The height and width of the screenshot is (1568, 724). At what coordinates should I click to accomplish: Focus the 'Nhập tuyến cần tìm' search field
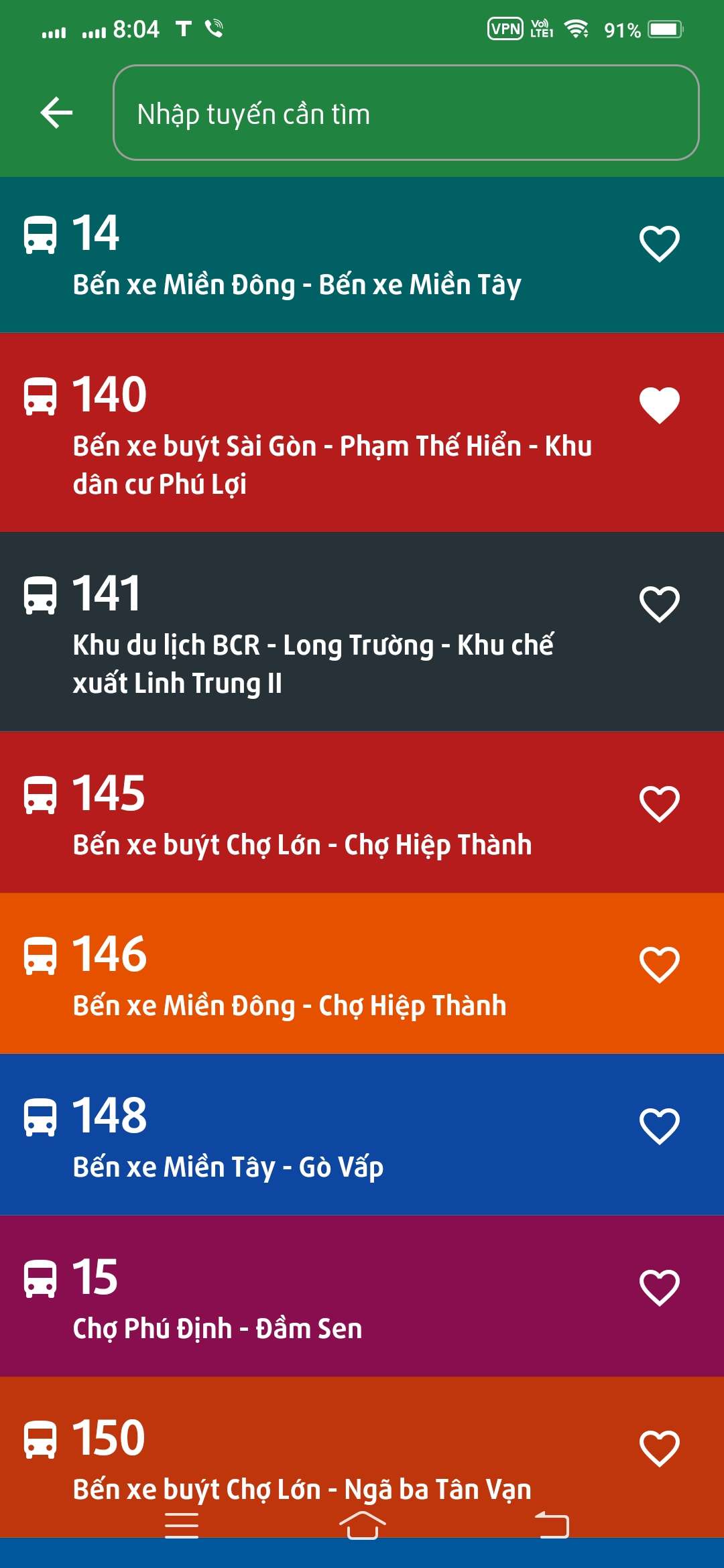[406, 113]
